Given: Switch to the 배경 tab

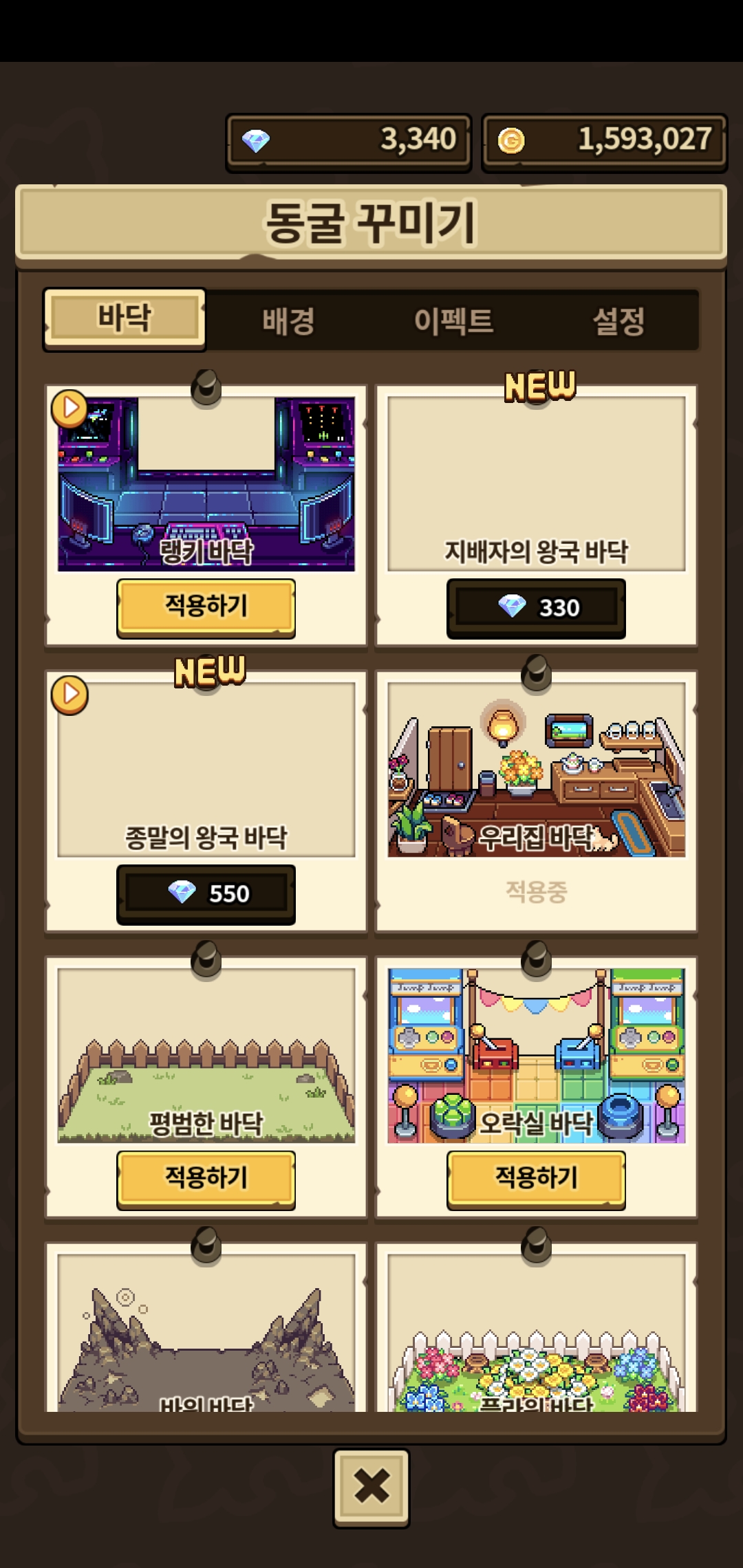Looking at the screenshot, I should click(x=288, y=321).
